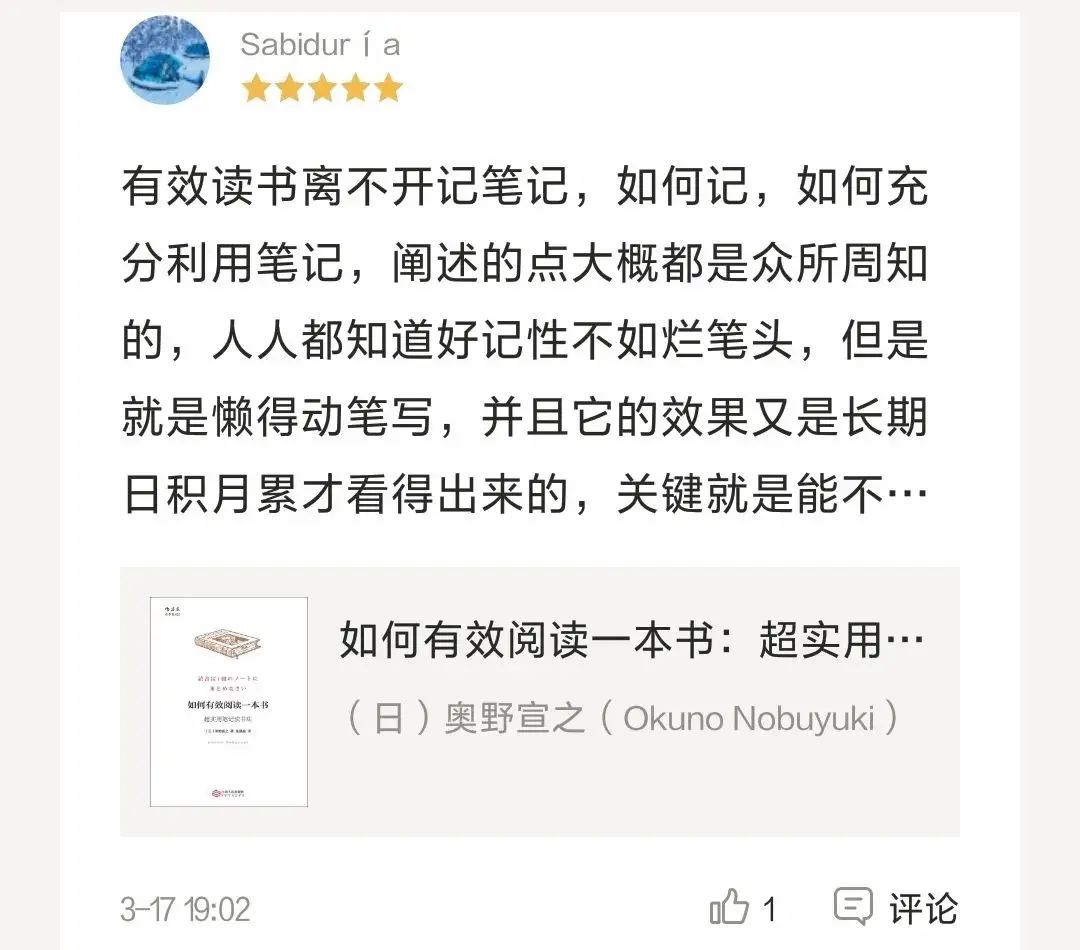Open book card 如何有效阅读一本书
The height and width of the screenshot is (950, 1080).
(x=540, y=702)
